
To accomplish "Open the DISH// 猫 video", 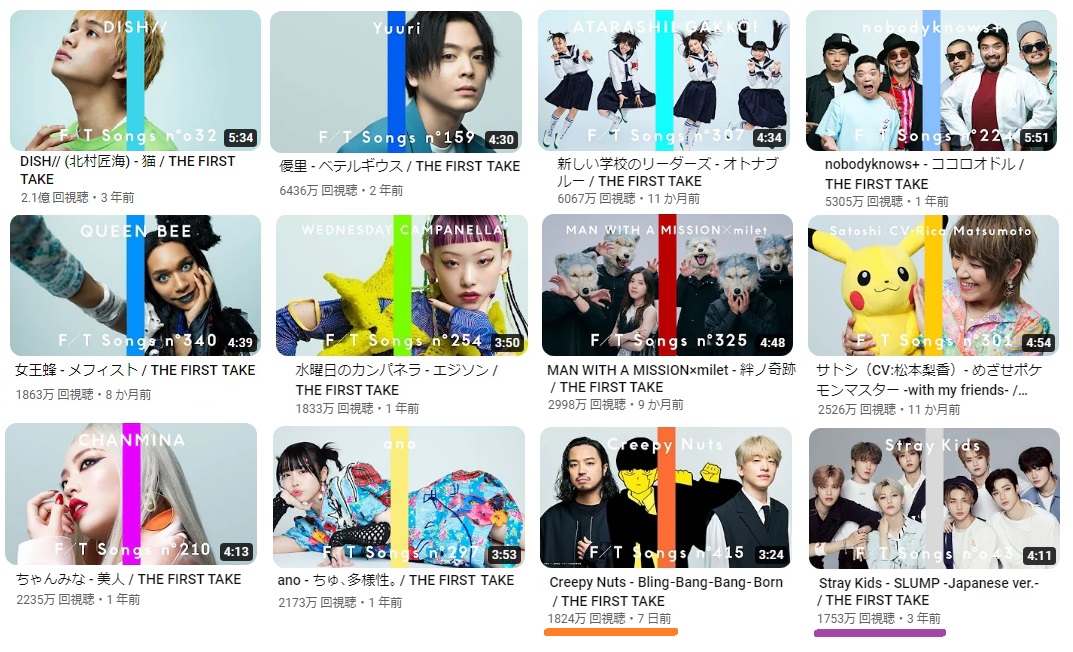I will pos(135,81).
